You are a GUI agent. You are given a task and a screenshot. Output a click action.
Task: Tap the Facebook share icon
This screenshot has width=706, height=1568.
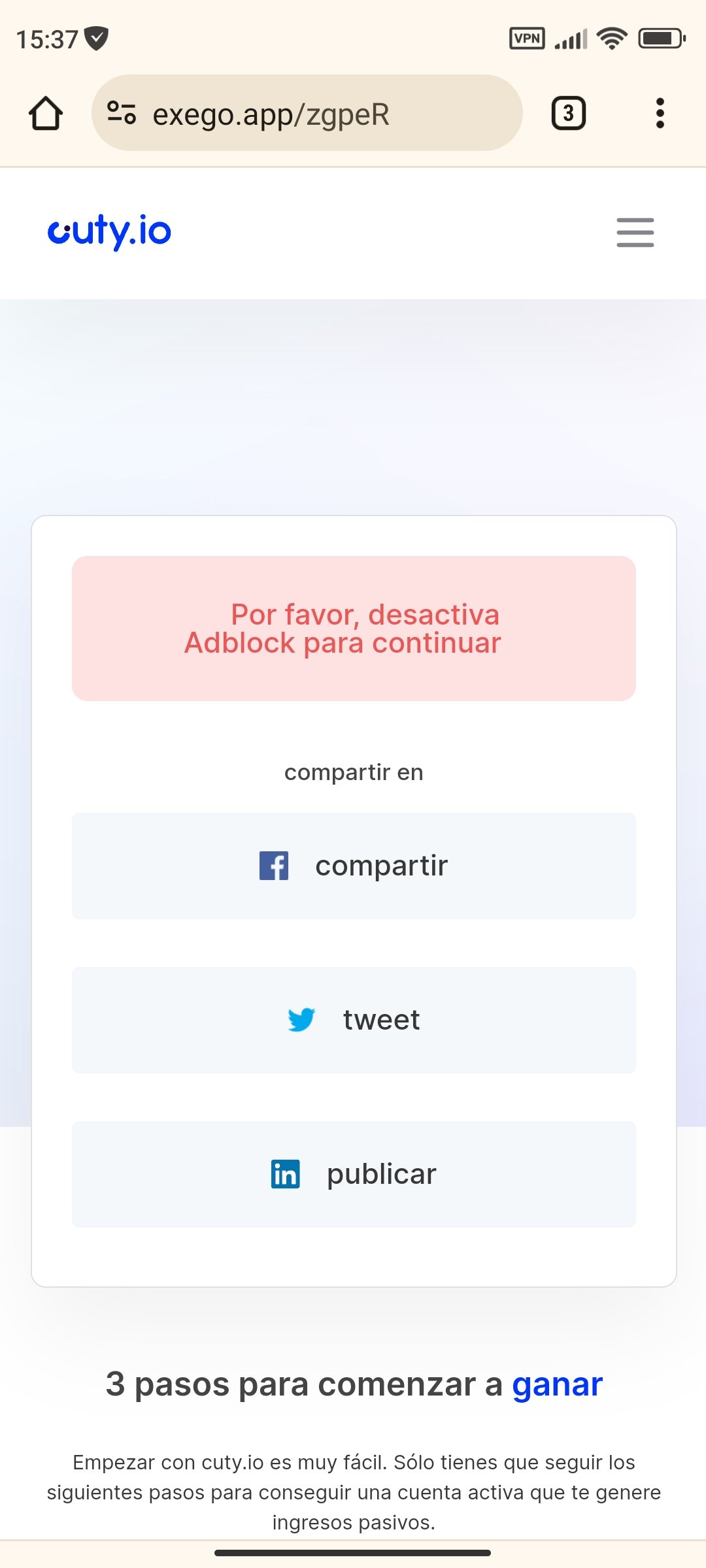pyautogui.click(x=273, y=866)
